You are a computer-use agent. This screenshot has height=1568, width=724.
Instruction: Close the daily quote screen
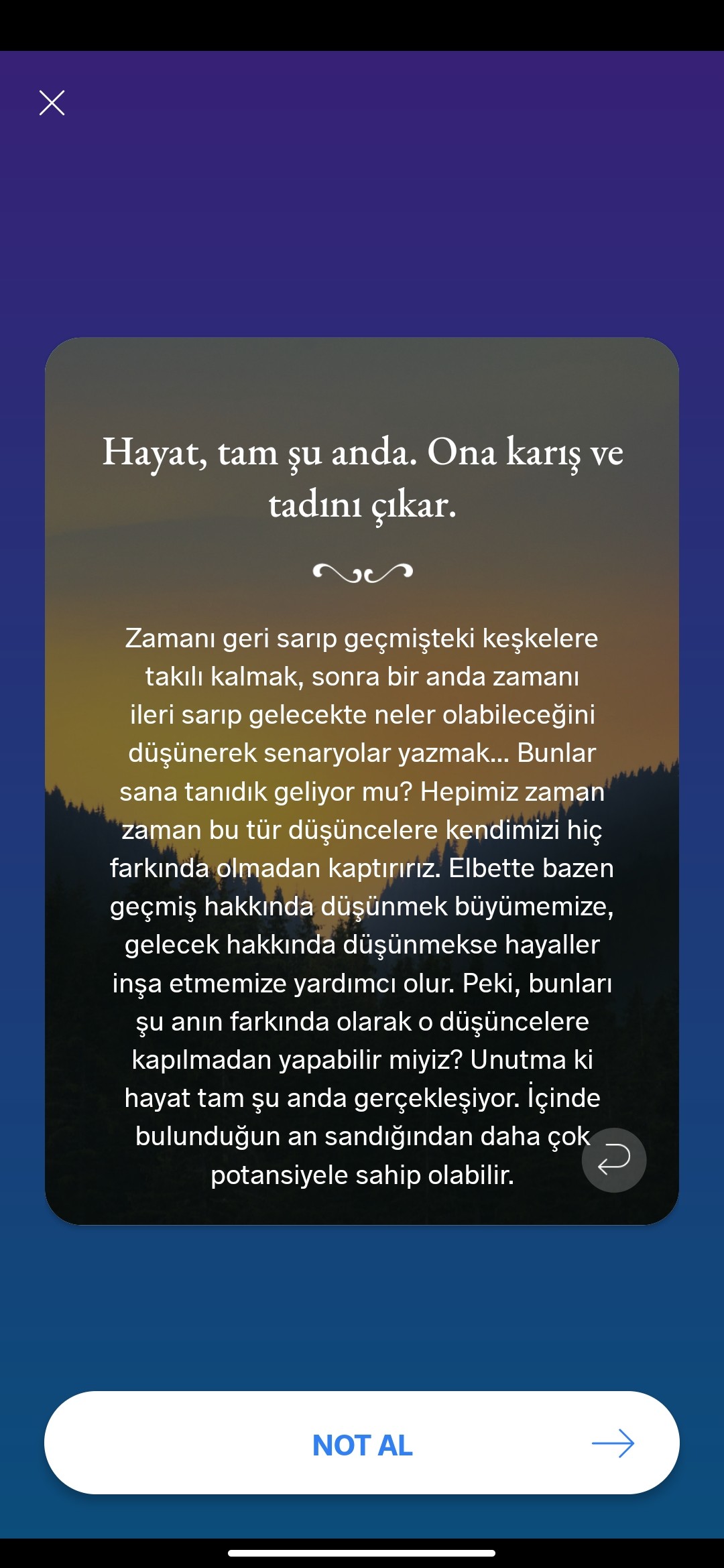[x=52, y=103]
